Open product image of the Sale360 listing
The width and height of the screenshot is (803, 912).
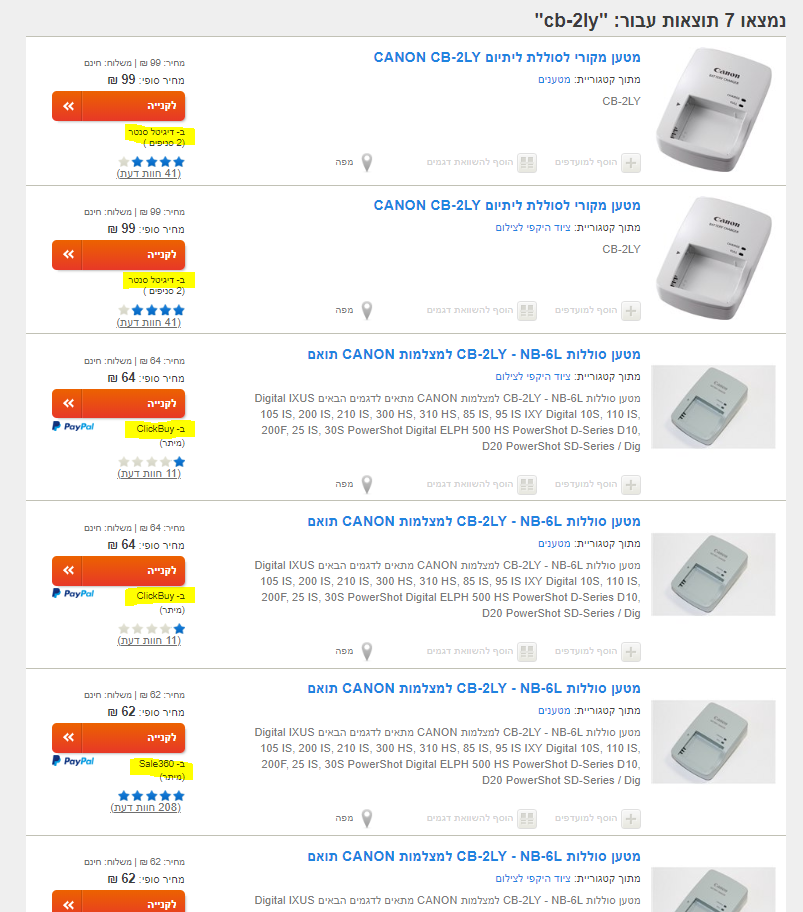click(713, 741)
